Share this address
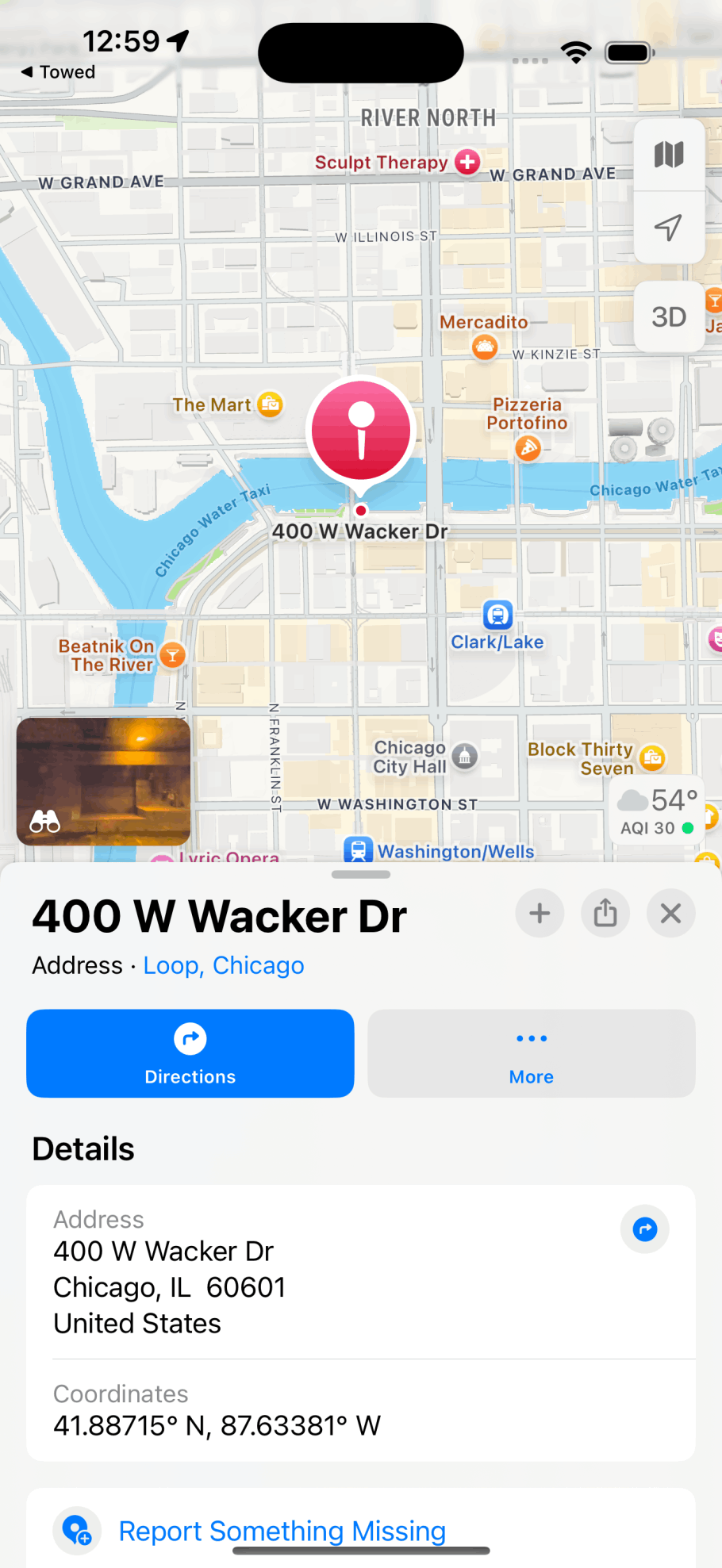The image size is (722, 1568). coord(605,914)
